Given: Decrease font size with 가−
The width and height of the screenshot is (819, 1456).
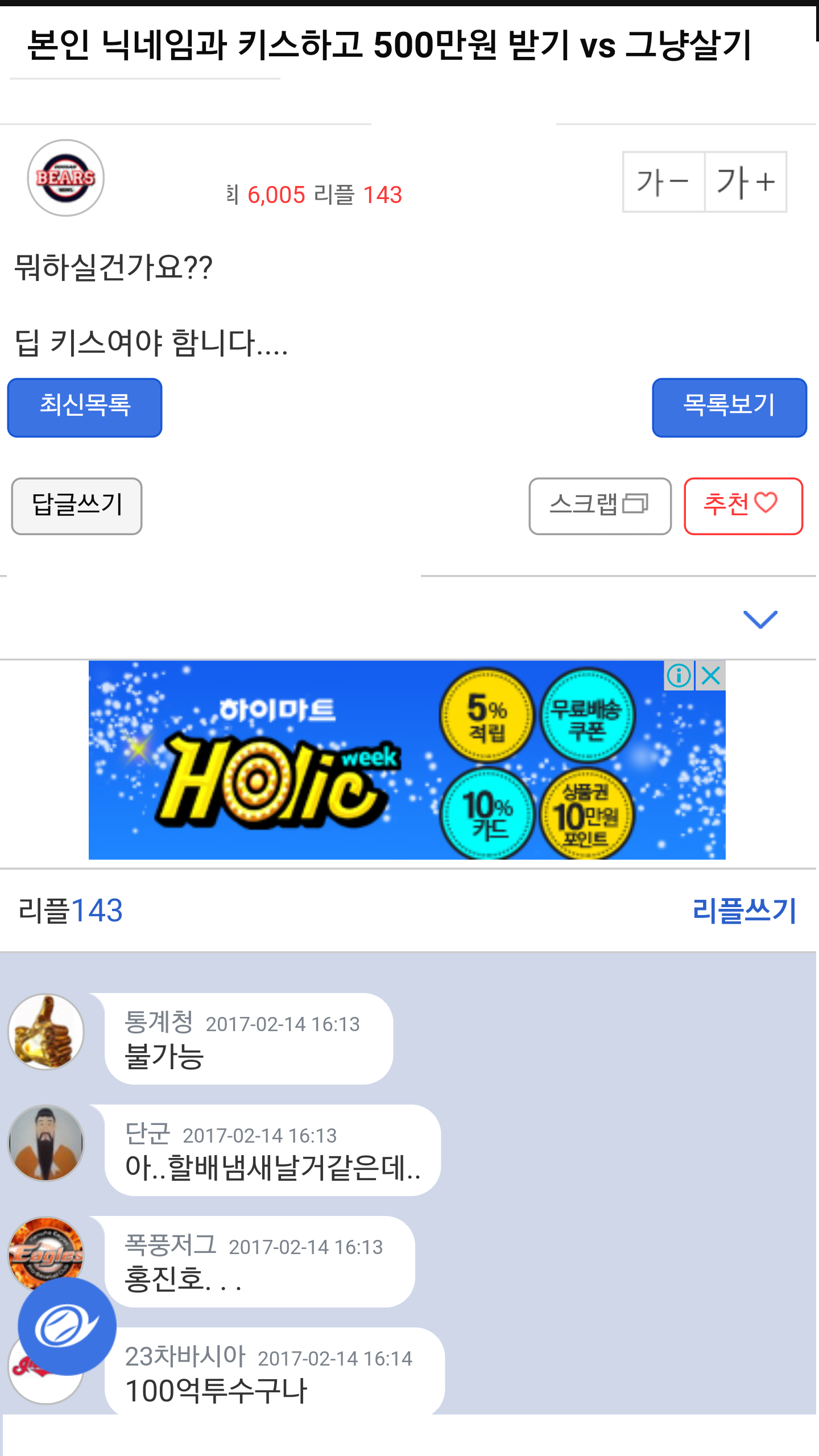Looking at the screenshot, I should [x=664, y=182].
